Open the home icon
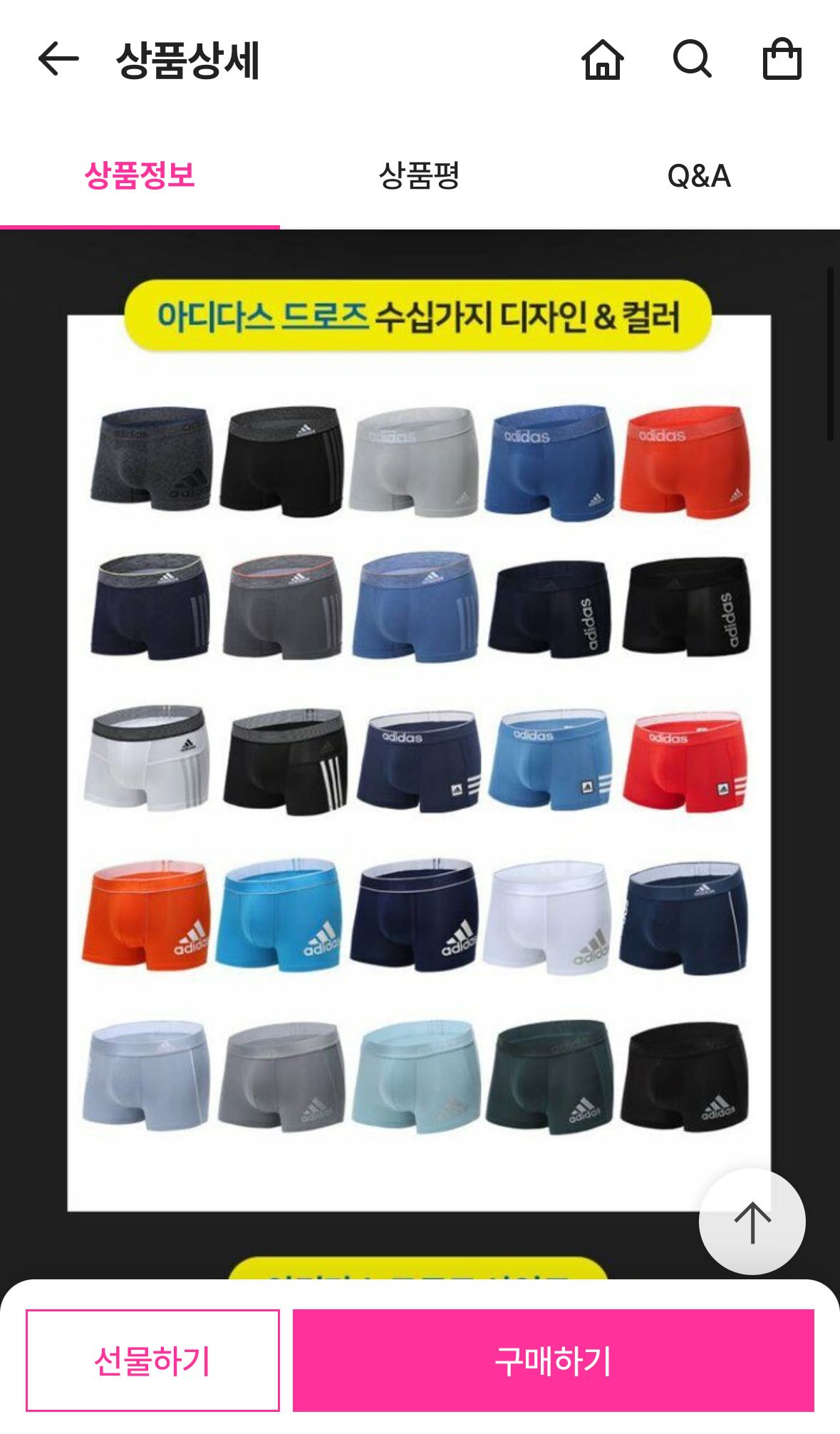 point(603,58)
